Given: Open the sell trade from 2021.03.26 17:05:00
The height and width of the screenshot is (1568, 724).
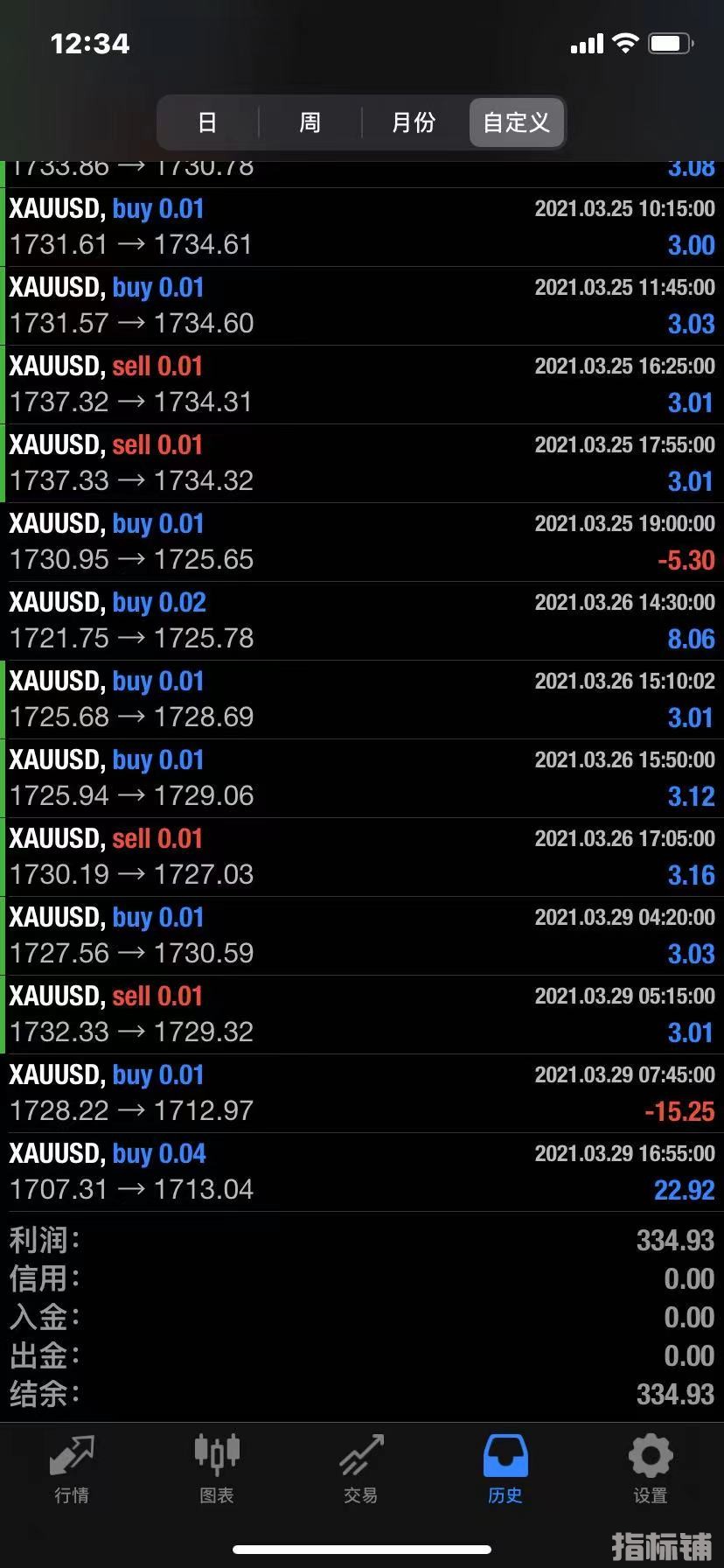Looking at the screenshot, I should [x=362, y=857].
